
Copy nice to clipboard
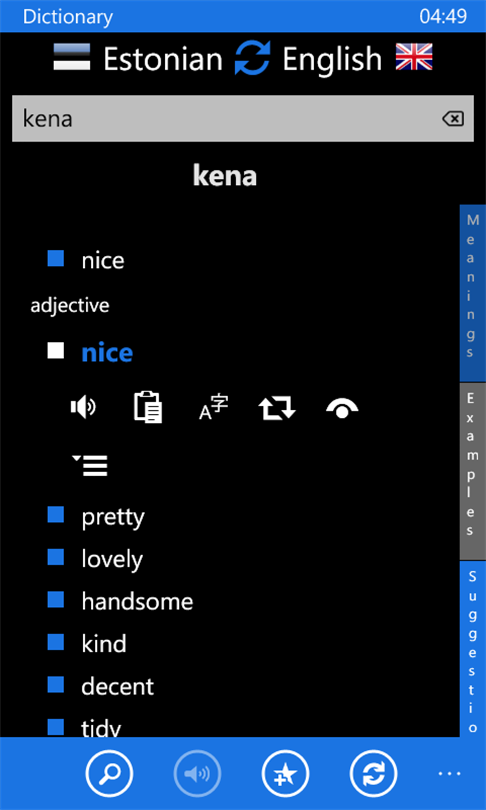point(148,408)
